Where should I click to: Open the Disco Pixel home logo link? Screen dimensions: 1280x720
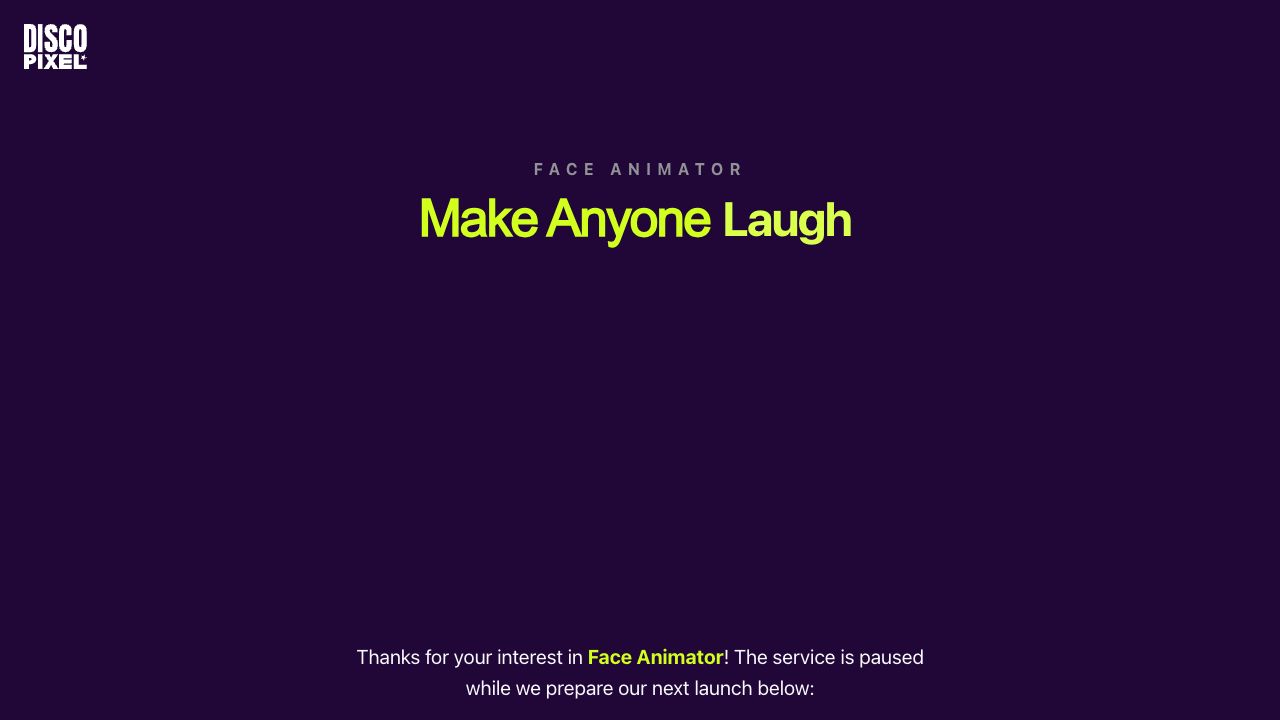click(55, 46)
